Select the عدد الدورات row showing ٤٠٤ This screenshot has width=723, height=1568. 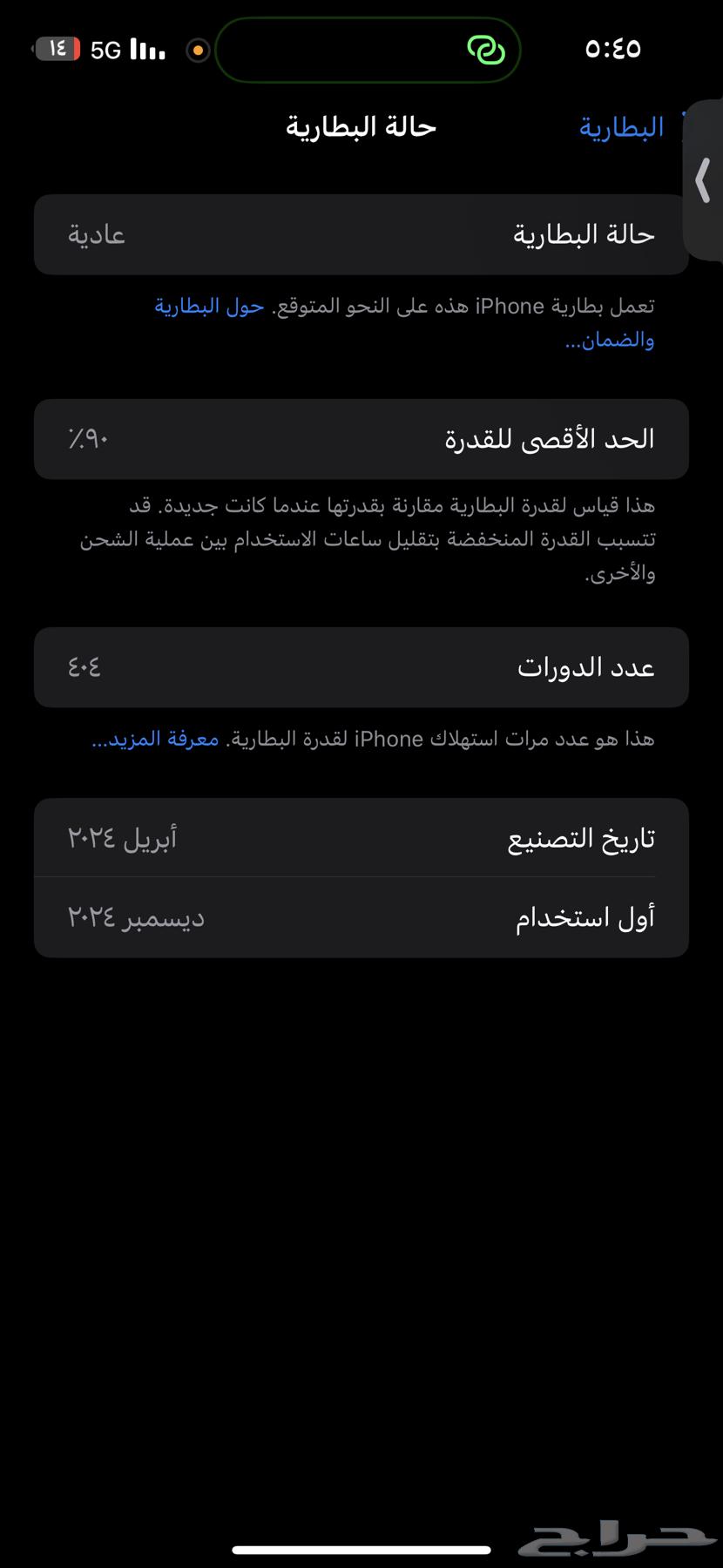(361, 667)
